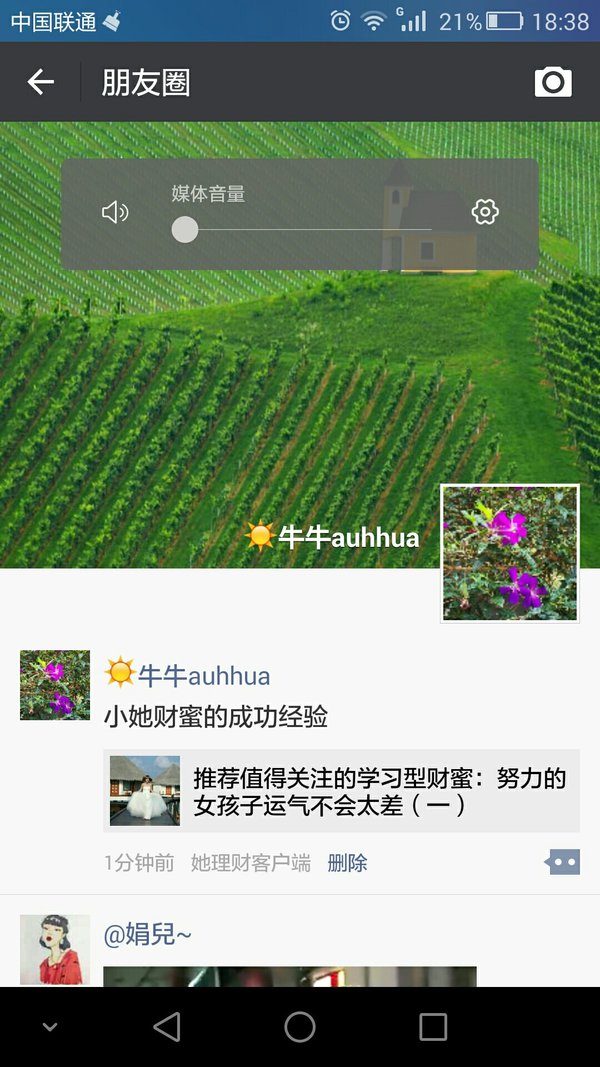Open the volume settings gear
The width and height of the screenshot is (600, 1067).
[485, 212]
